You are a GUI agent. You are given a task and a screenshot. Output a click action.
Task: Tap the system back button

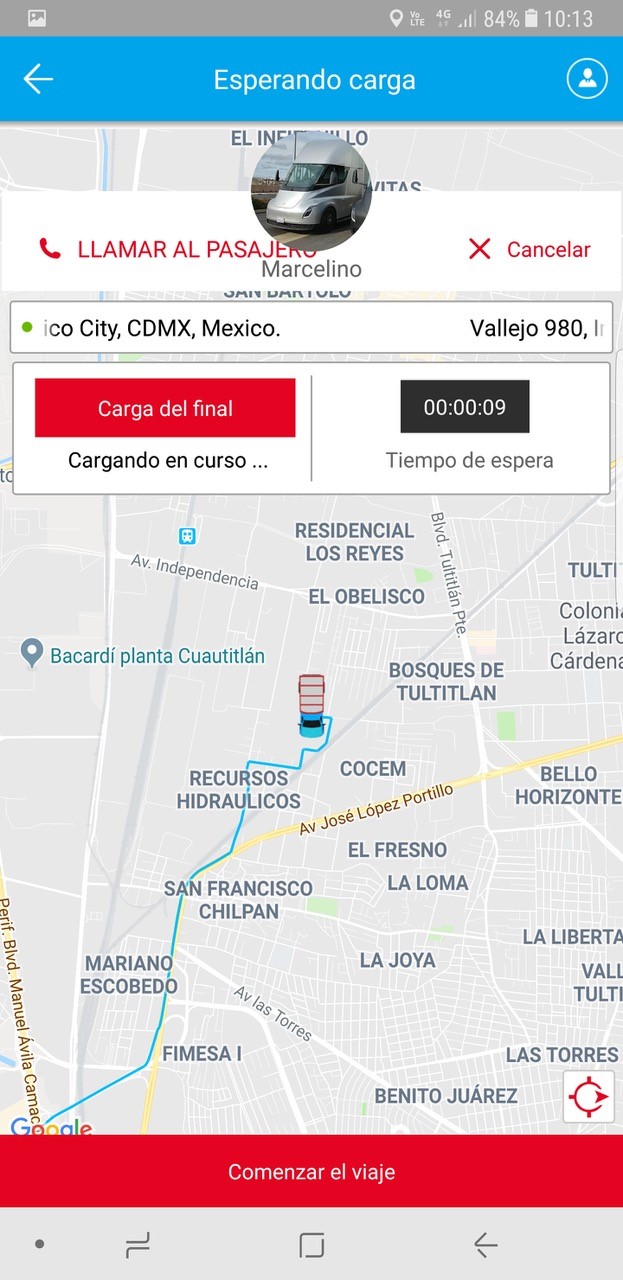coord(486,1244)
